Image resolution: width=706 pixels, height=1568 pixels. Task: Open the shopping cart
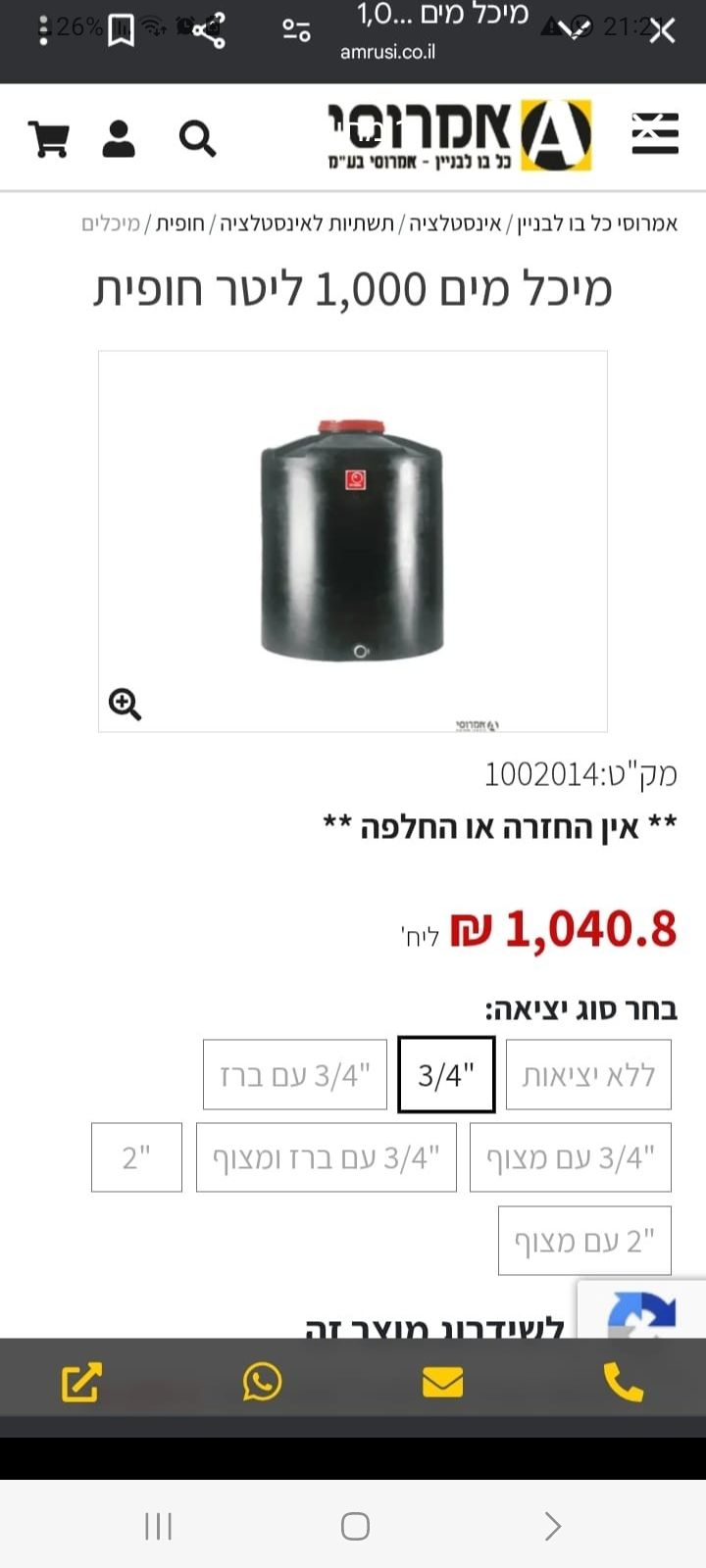48,139
